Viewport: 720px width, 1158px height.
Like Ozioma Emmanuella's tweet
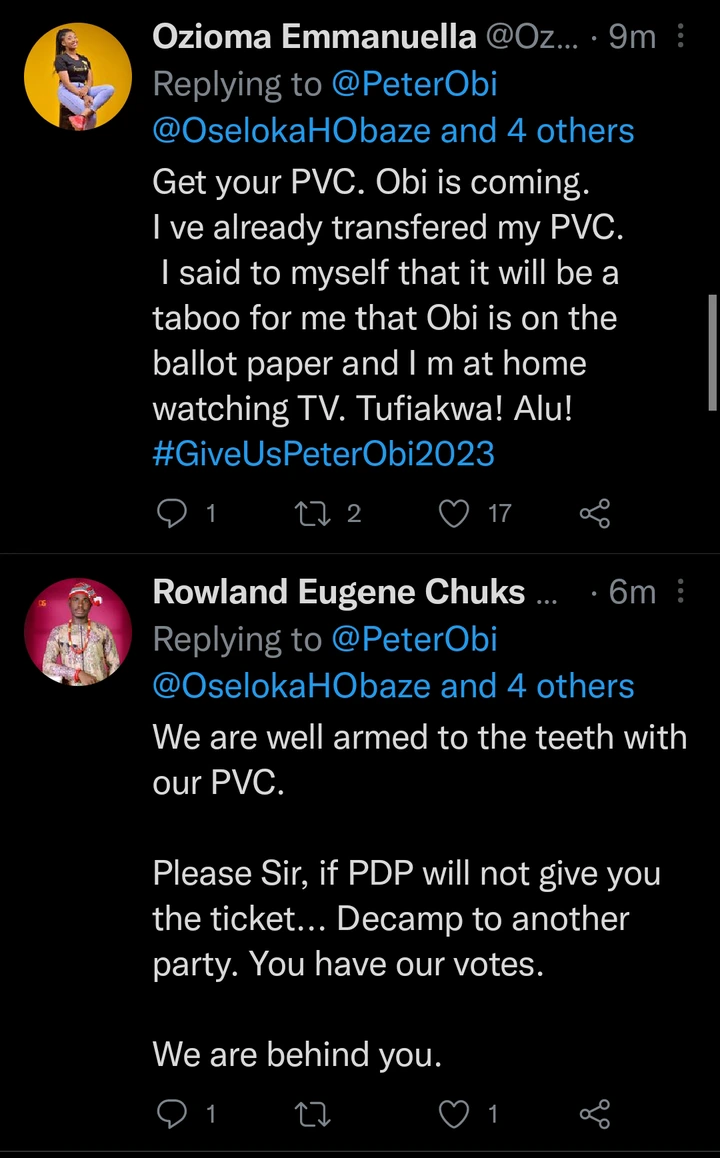click(x=455, y=514)
